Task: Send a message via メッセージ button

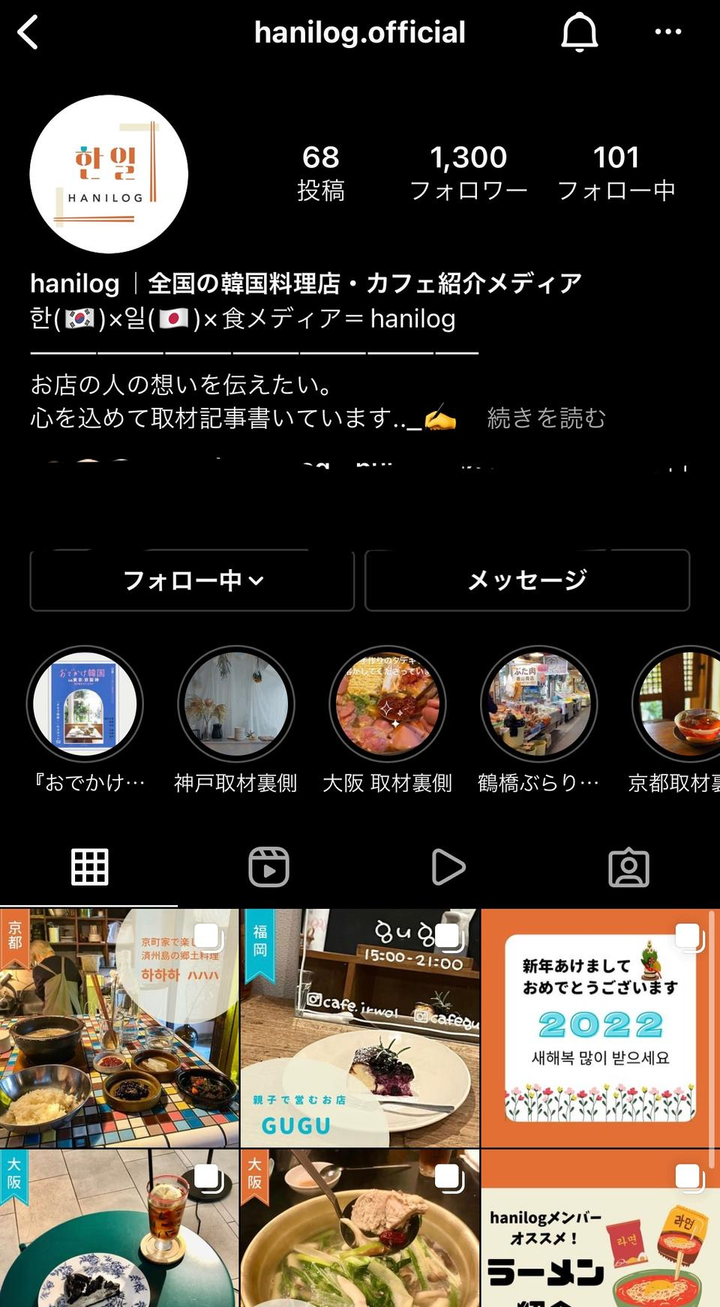Action: (x=527, y=580)
